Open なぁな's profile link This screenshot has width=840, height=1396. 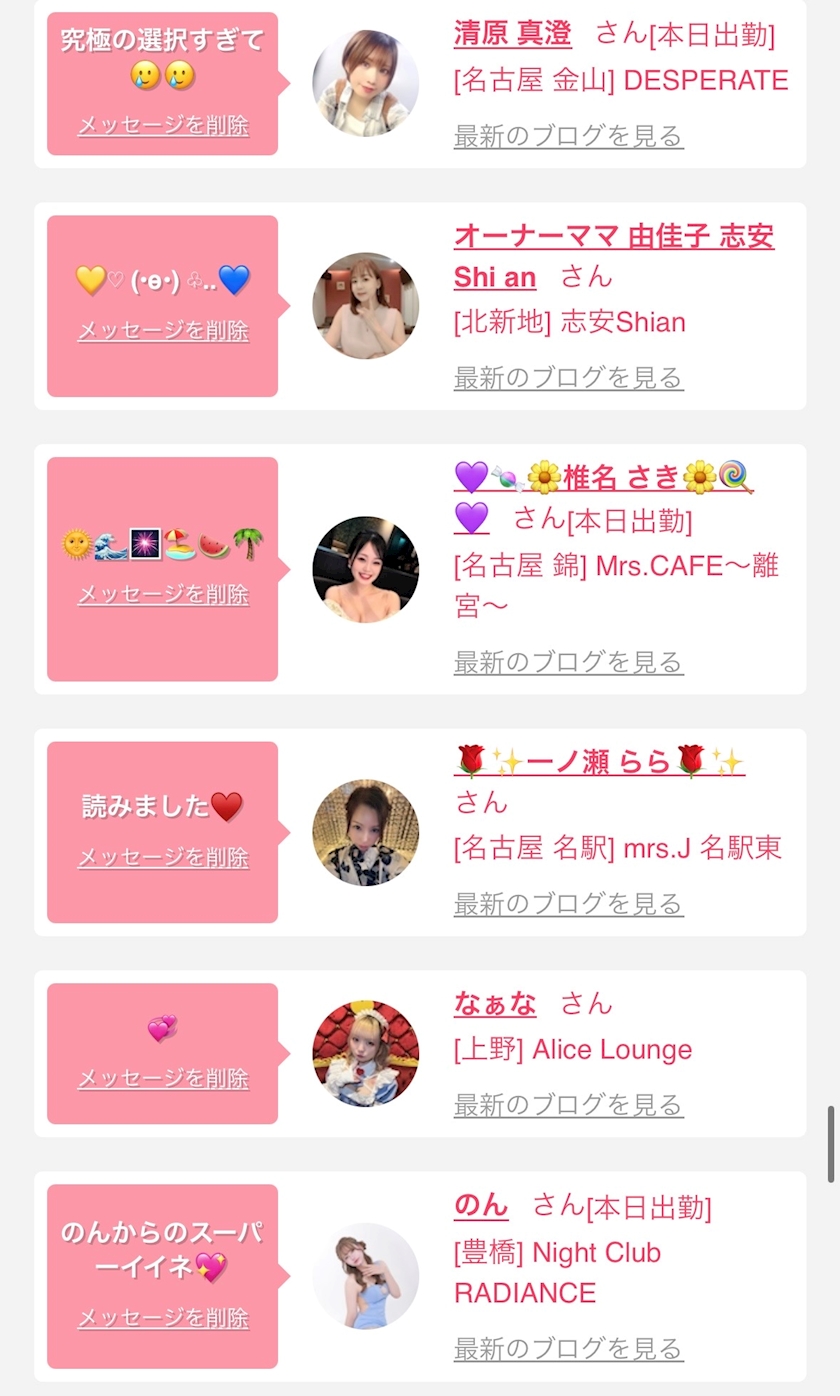pyautogui.click(x=495, y=1003)
